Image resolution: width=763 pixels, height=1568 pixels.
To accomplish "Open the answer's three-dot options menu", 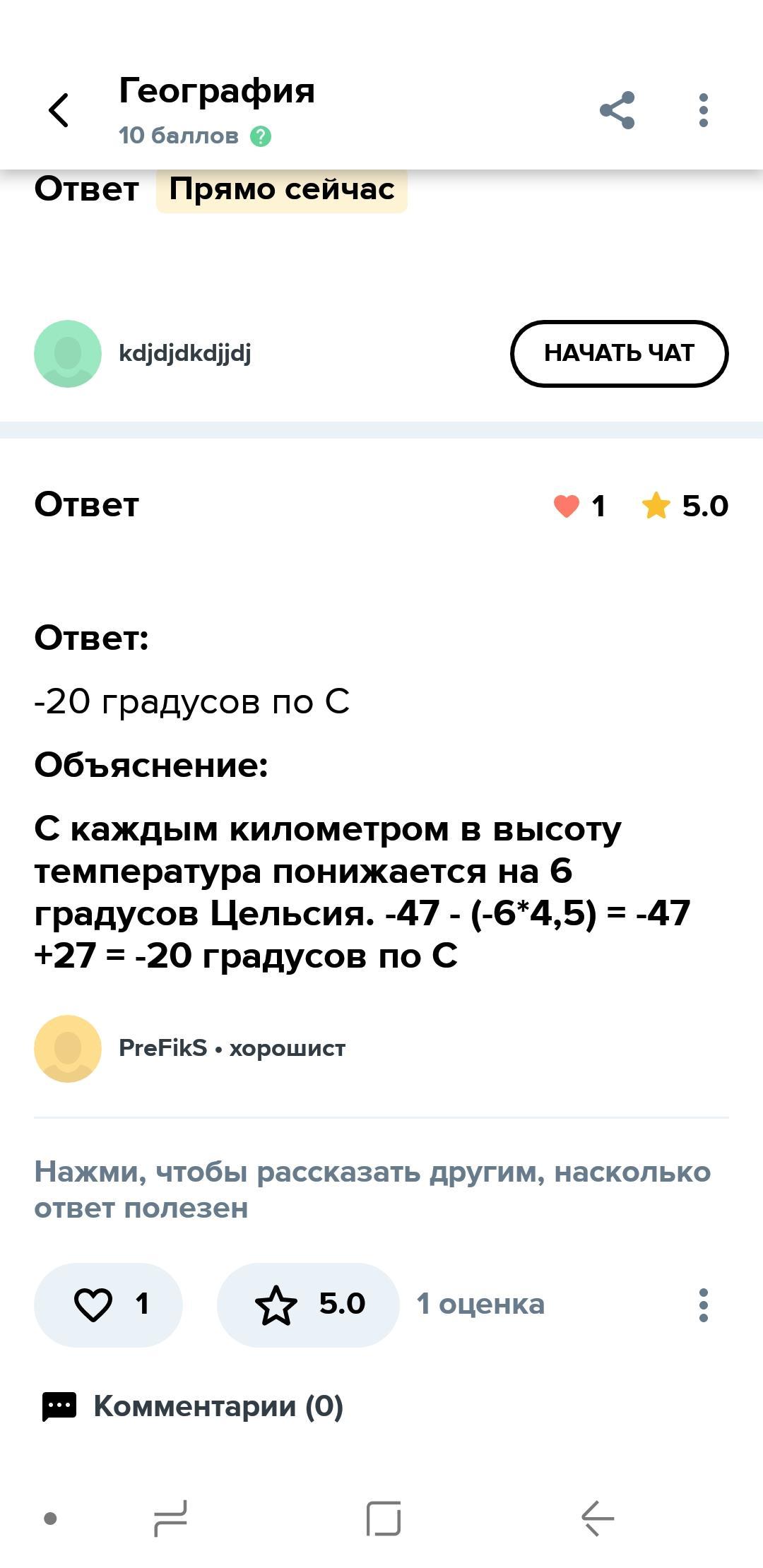I will click(703, 1305).
